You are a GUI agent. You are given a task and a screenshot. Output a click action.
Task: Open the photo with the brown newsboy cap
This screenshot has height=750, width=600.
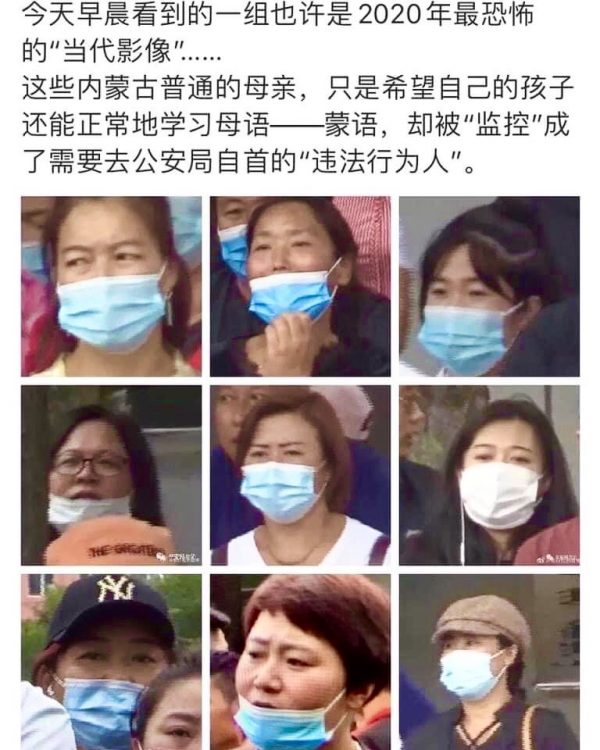tap(489, 660)
